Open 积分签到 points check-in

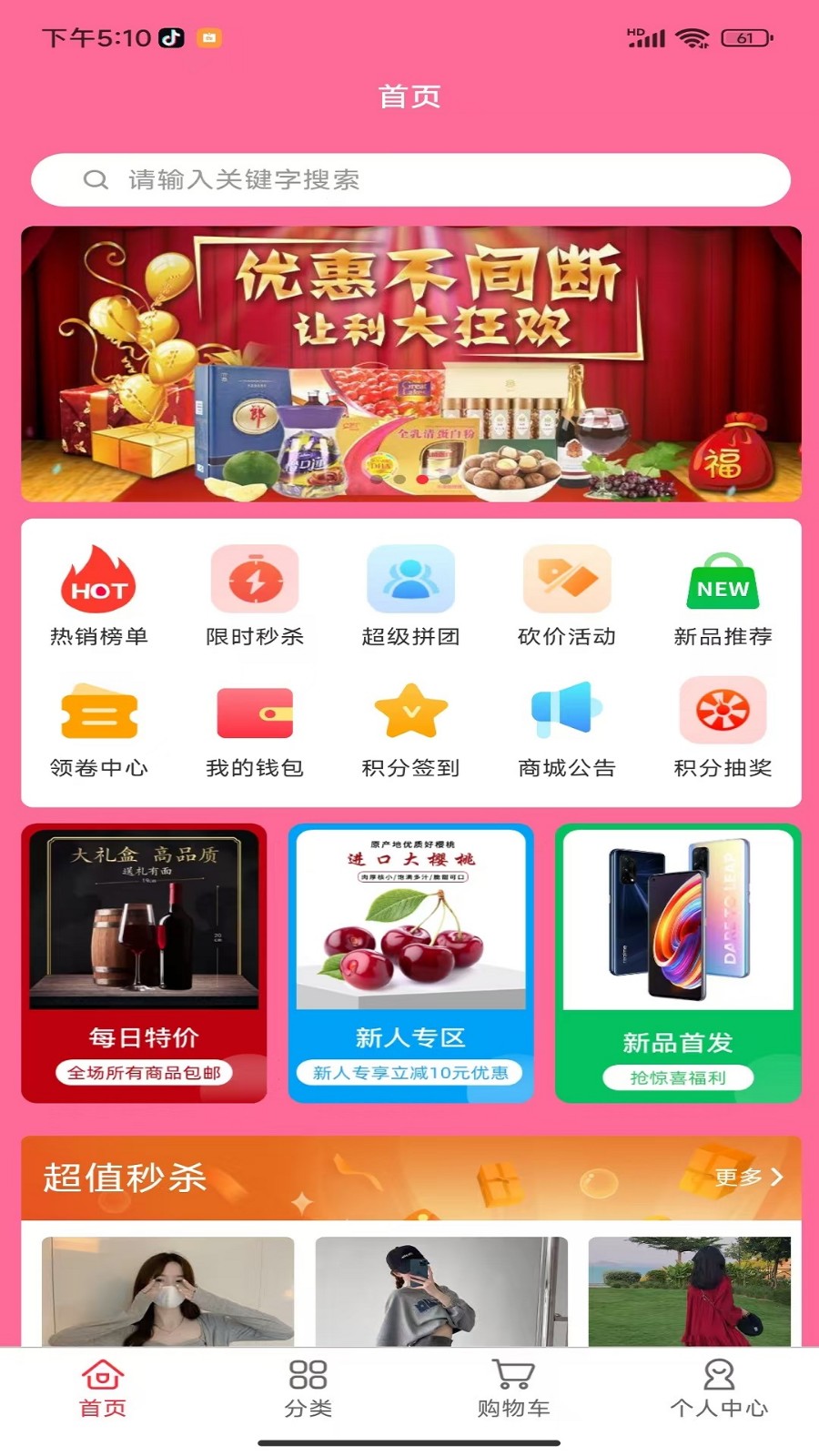pos(410,729)
